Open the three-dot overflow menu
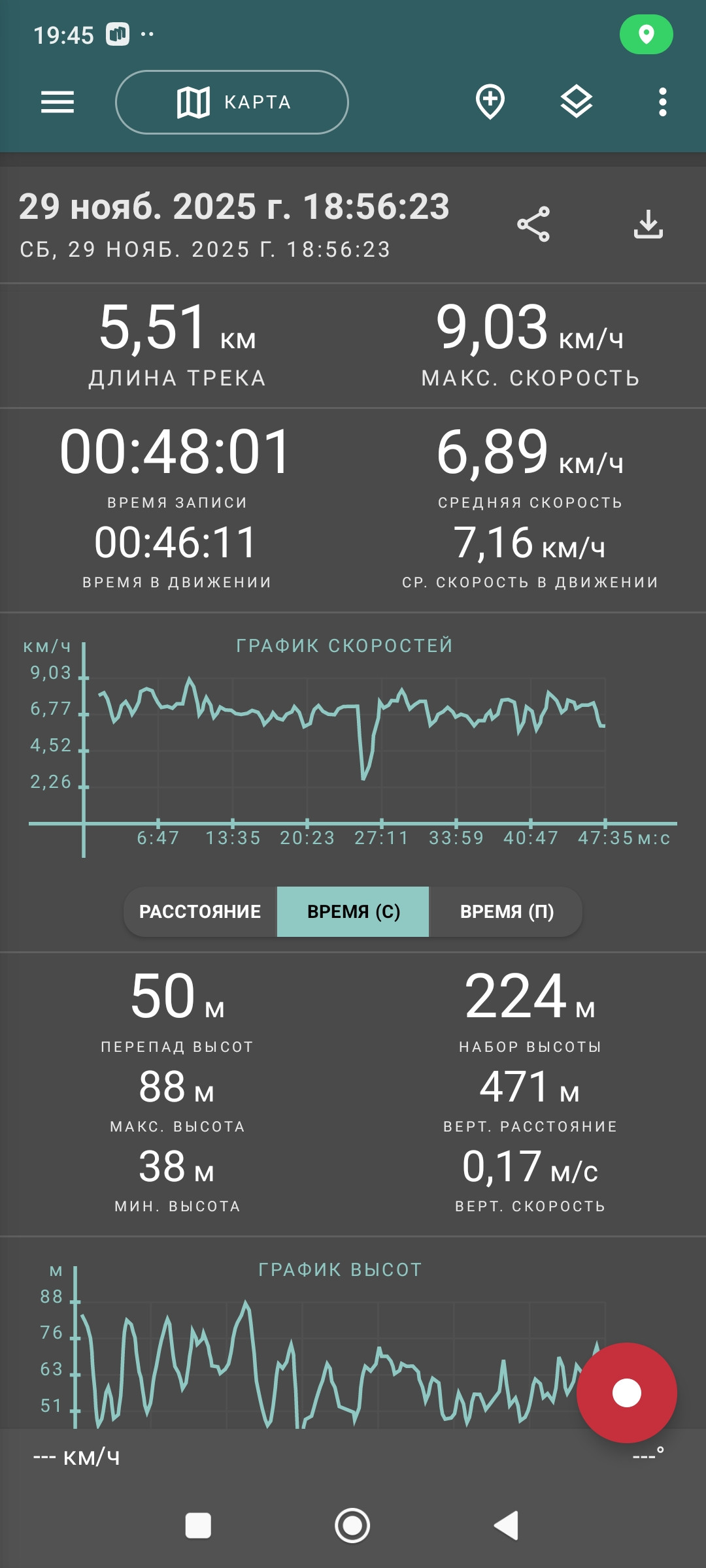The width and height of the screenshot is (706, 1568). pos(663,103)
